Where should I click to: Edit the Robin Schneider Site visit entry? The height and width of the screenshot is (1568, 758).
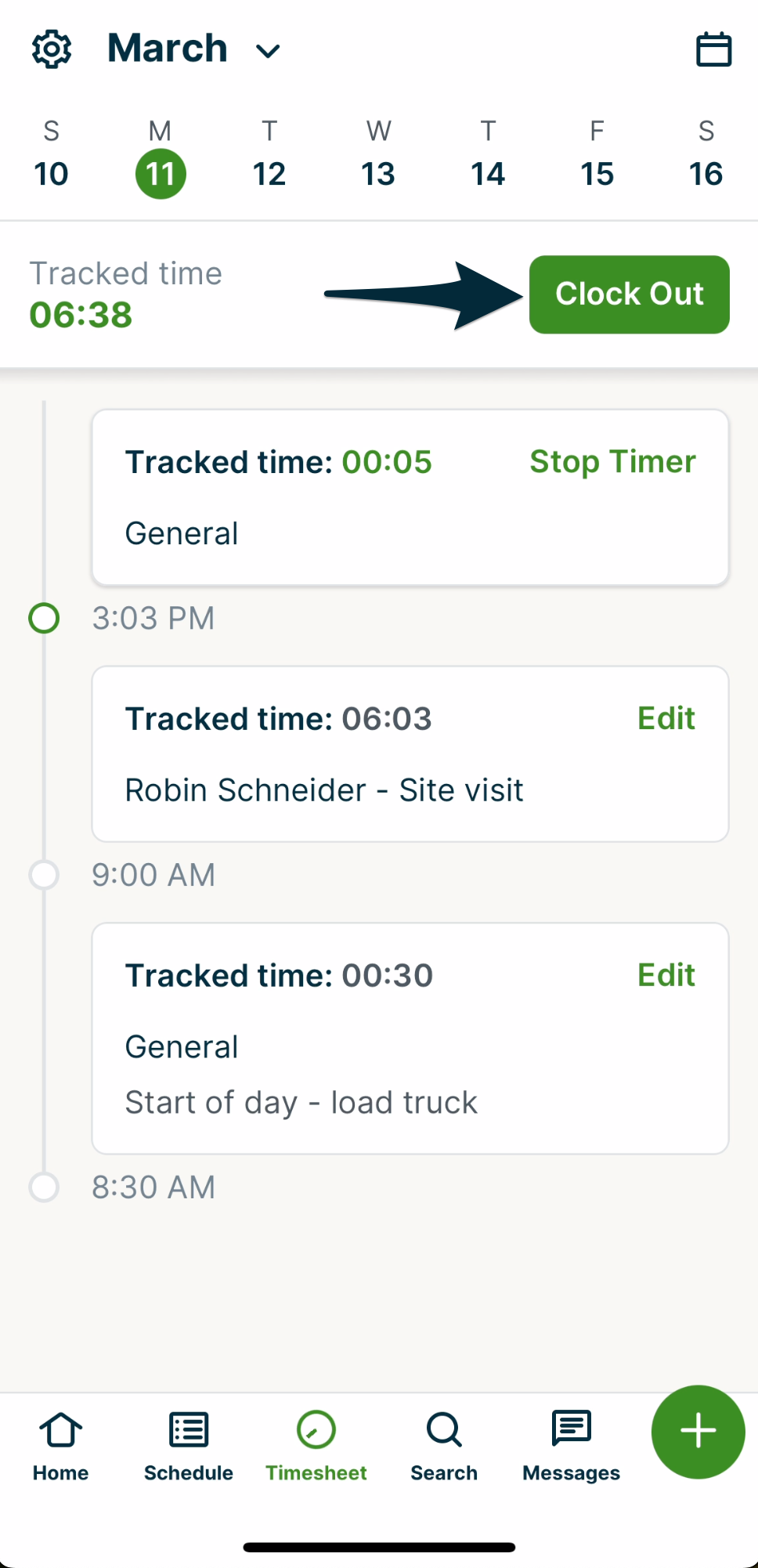(666, 717)
